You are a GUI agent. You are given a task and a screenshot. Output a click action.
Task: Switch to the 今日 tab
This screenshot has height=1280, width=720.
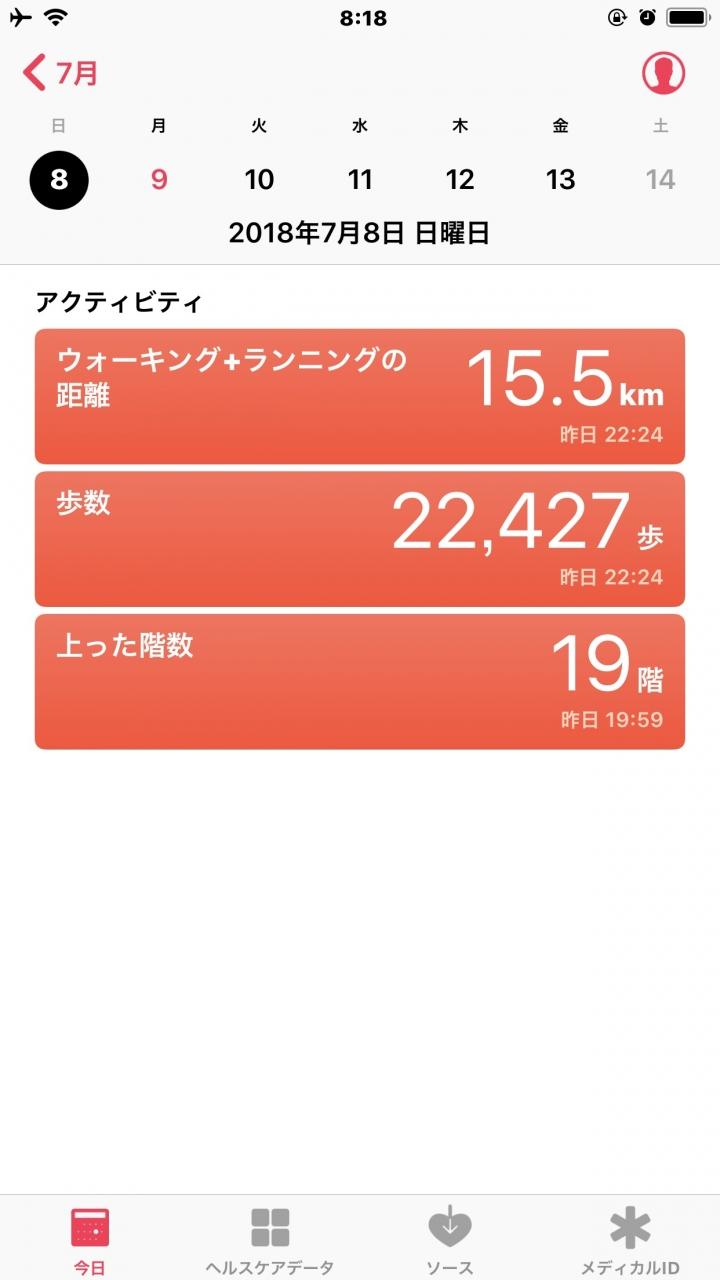90,1240
